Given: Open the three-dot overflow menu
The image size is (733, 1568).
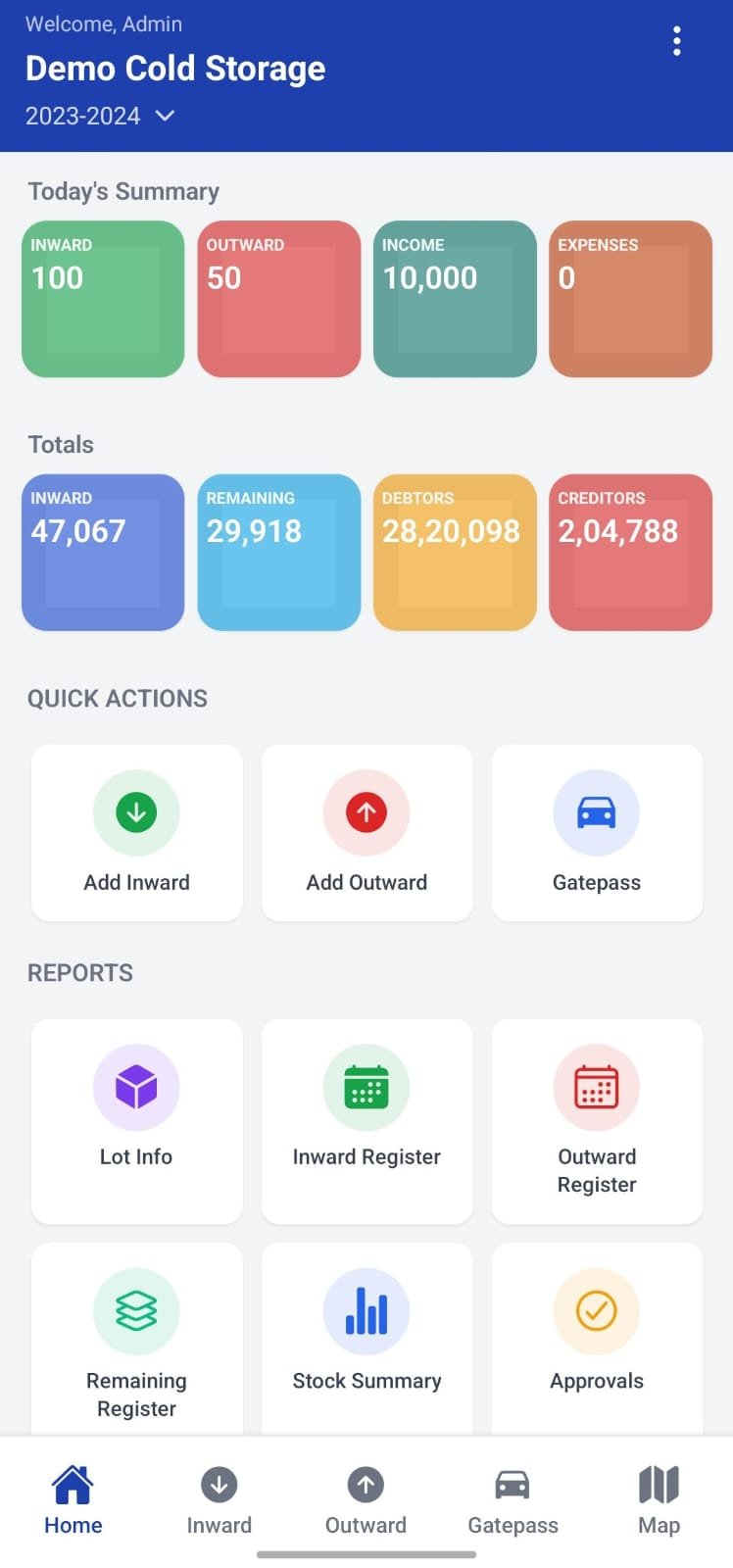Looking at the screenshot, I should 676,40.
